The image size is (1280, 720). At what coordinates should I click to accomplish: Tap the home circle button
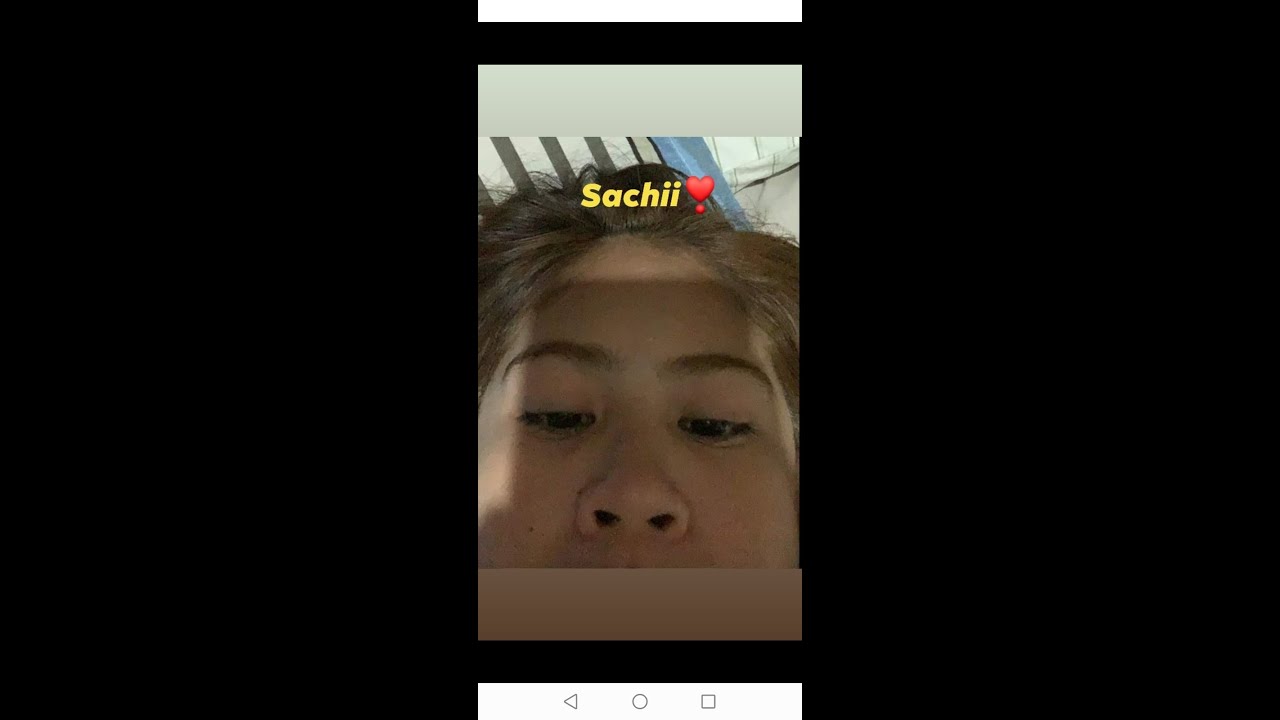[x=640, y=702]
